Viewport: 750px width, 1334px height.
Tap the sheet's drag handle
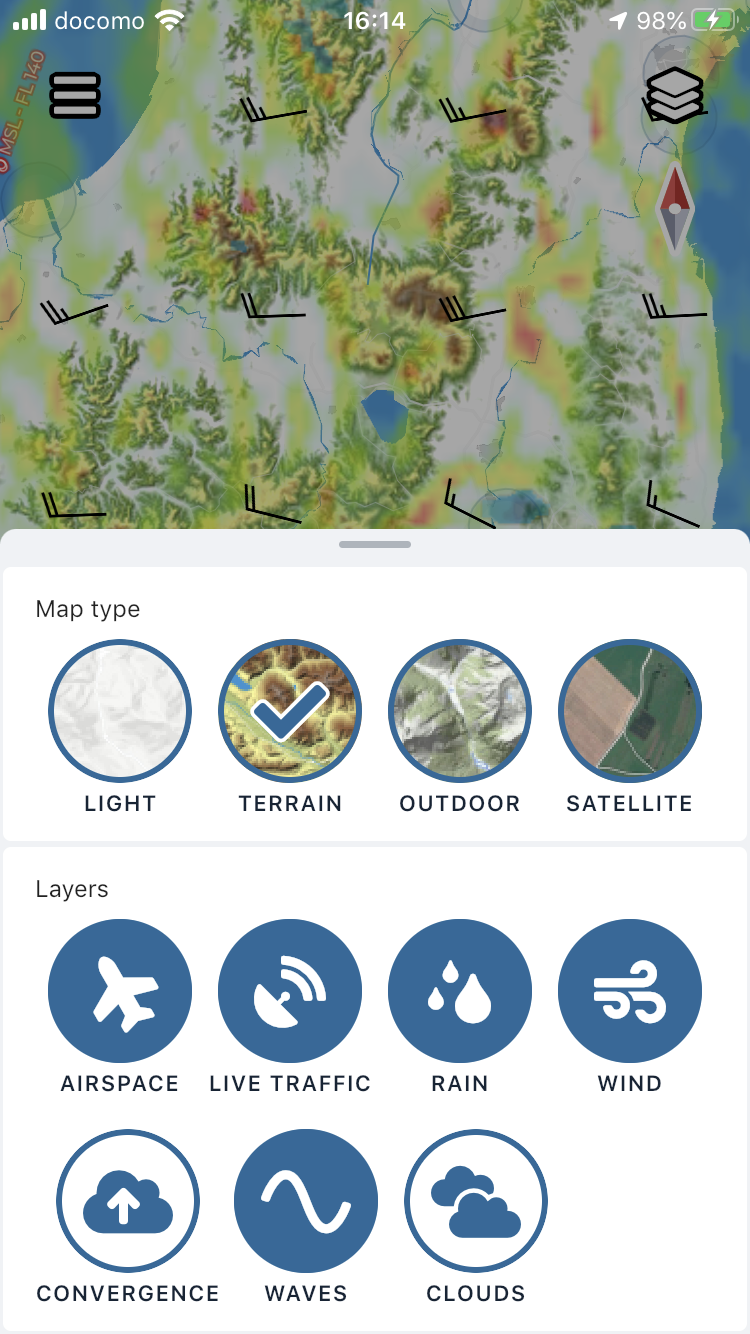pyautogui.click(x=375, y=544)
